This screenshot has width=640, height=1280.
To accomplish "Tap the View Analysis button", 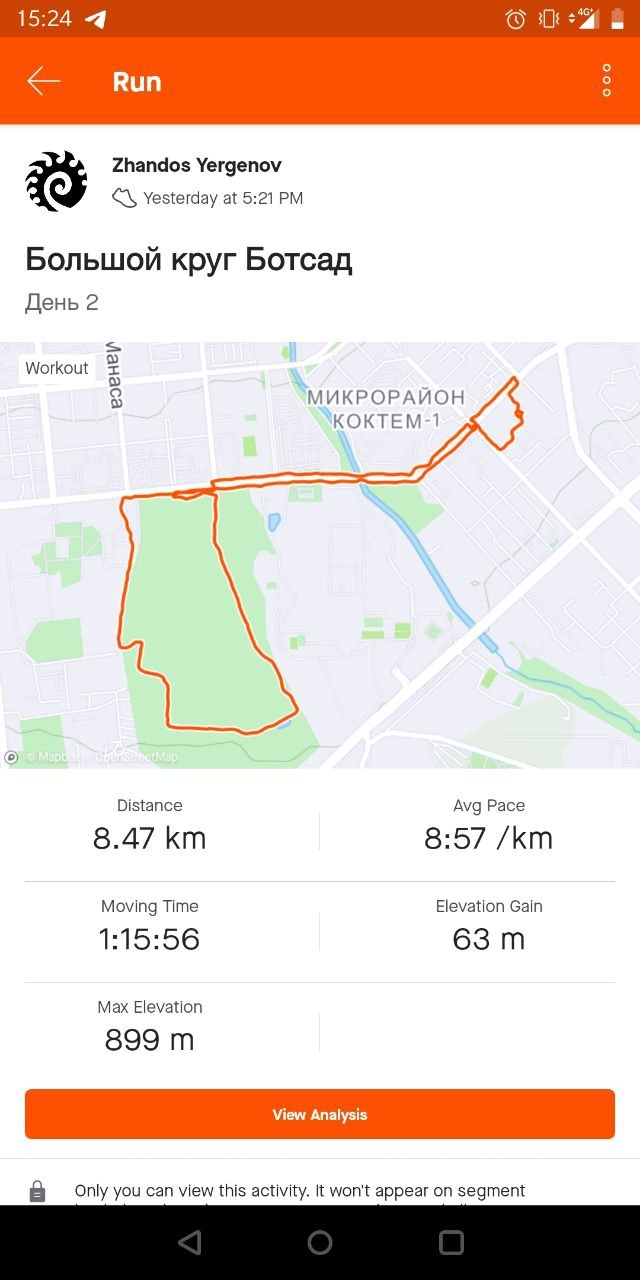I will click(320, 1114).
